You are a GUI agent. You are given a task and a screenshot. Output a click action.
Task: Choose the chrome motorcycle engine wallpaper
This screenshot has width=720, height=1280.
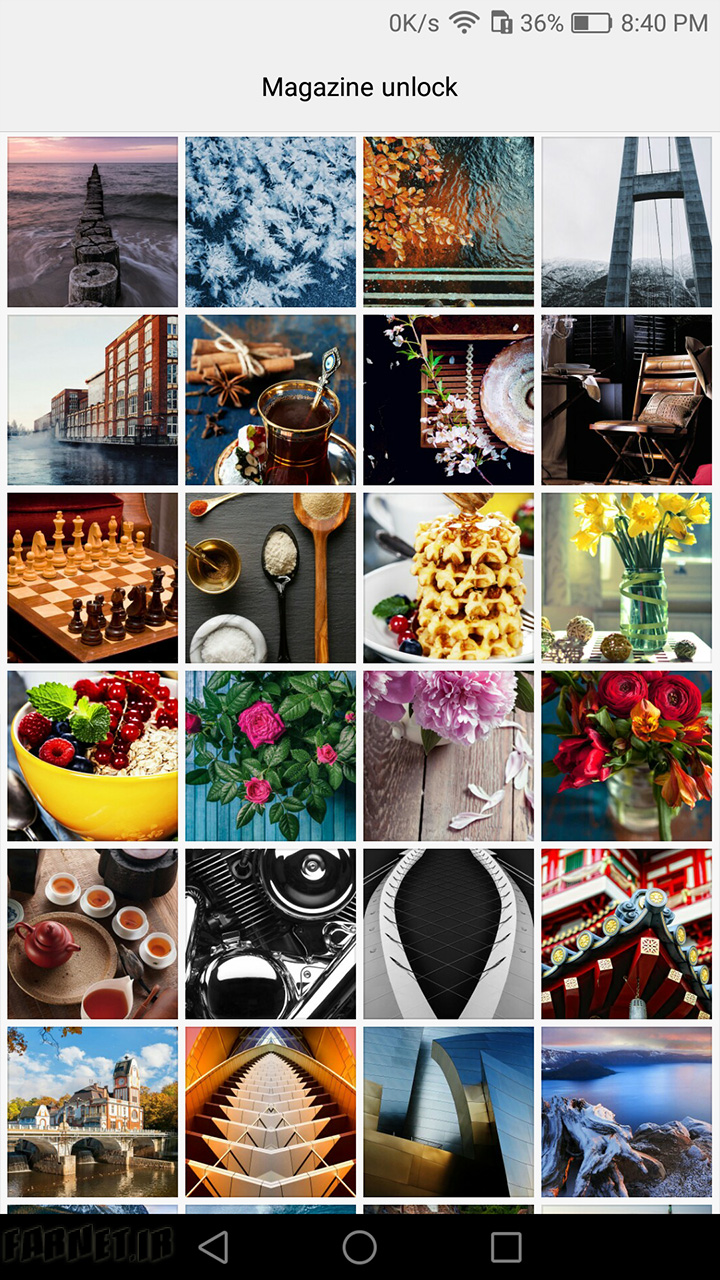coord(271,934)
